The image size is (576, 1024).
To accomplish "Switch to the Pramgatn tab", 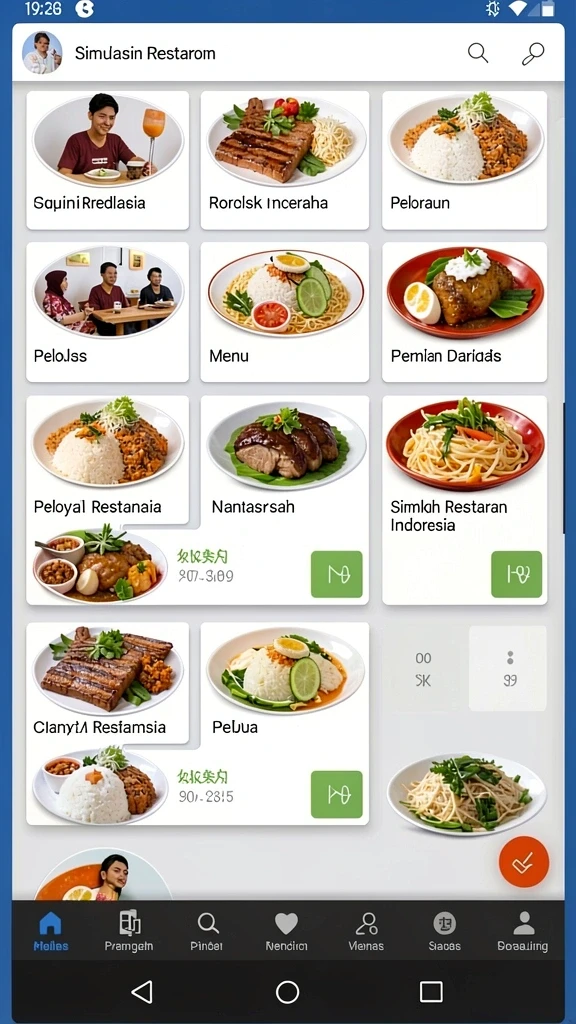I will 129,931.
